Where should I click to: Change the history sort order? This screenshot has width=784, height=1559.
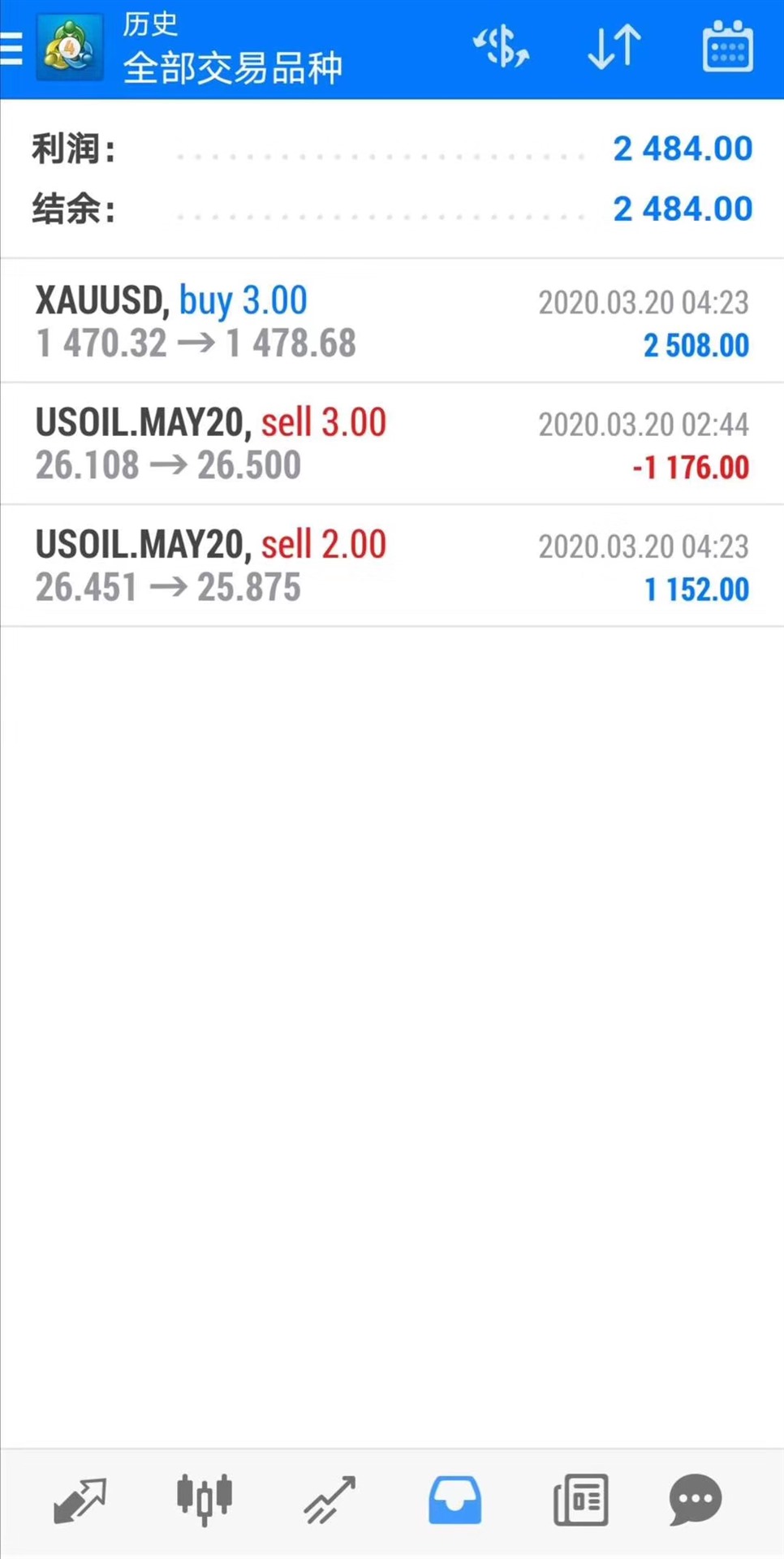pos(614,47)
